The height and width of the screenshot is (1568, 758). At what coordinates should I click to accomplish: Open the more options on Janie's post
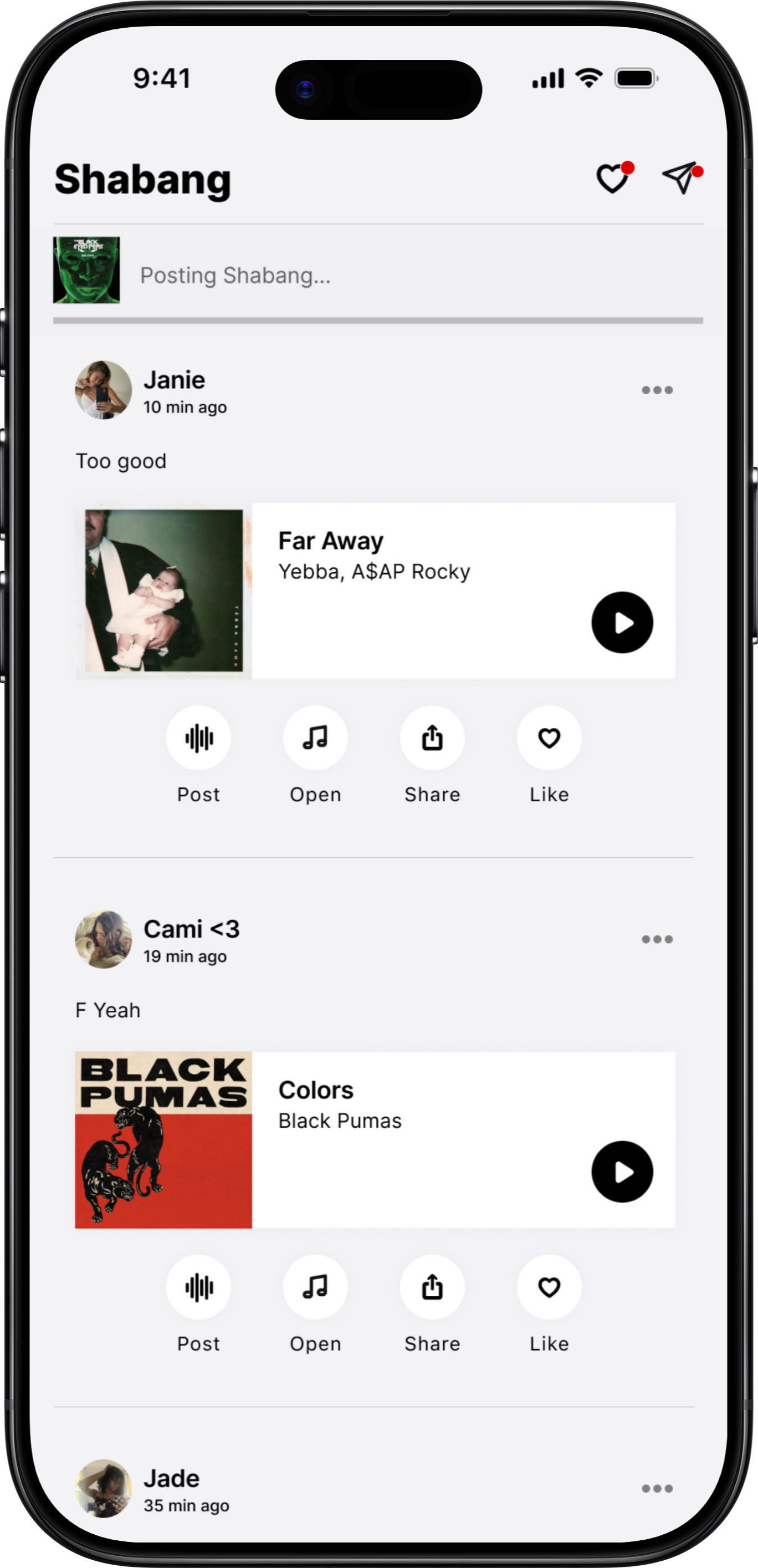point(657,390)
